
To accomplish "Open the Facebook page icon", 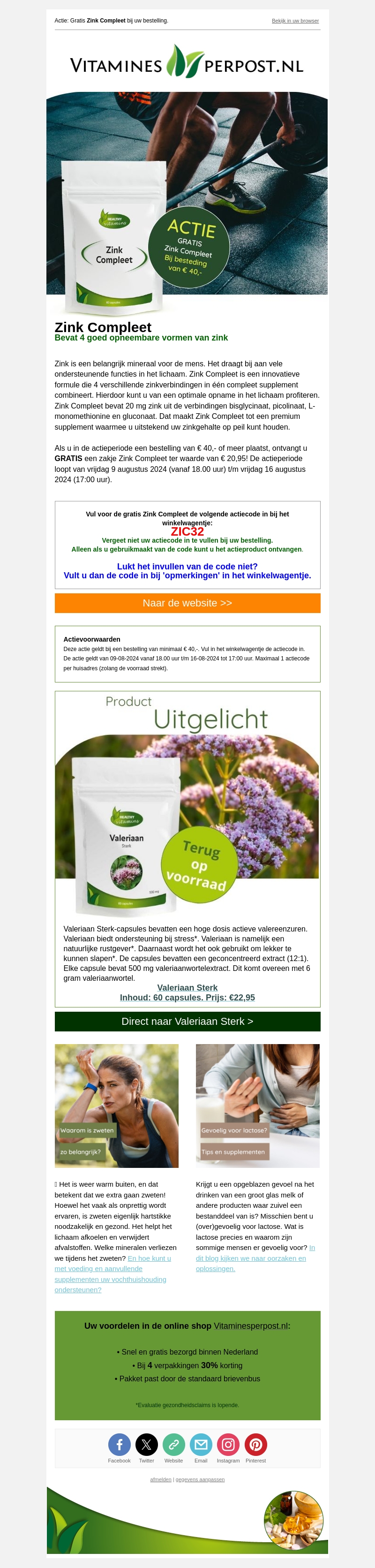I will (120, 1445).
